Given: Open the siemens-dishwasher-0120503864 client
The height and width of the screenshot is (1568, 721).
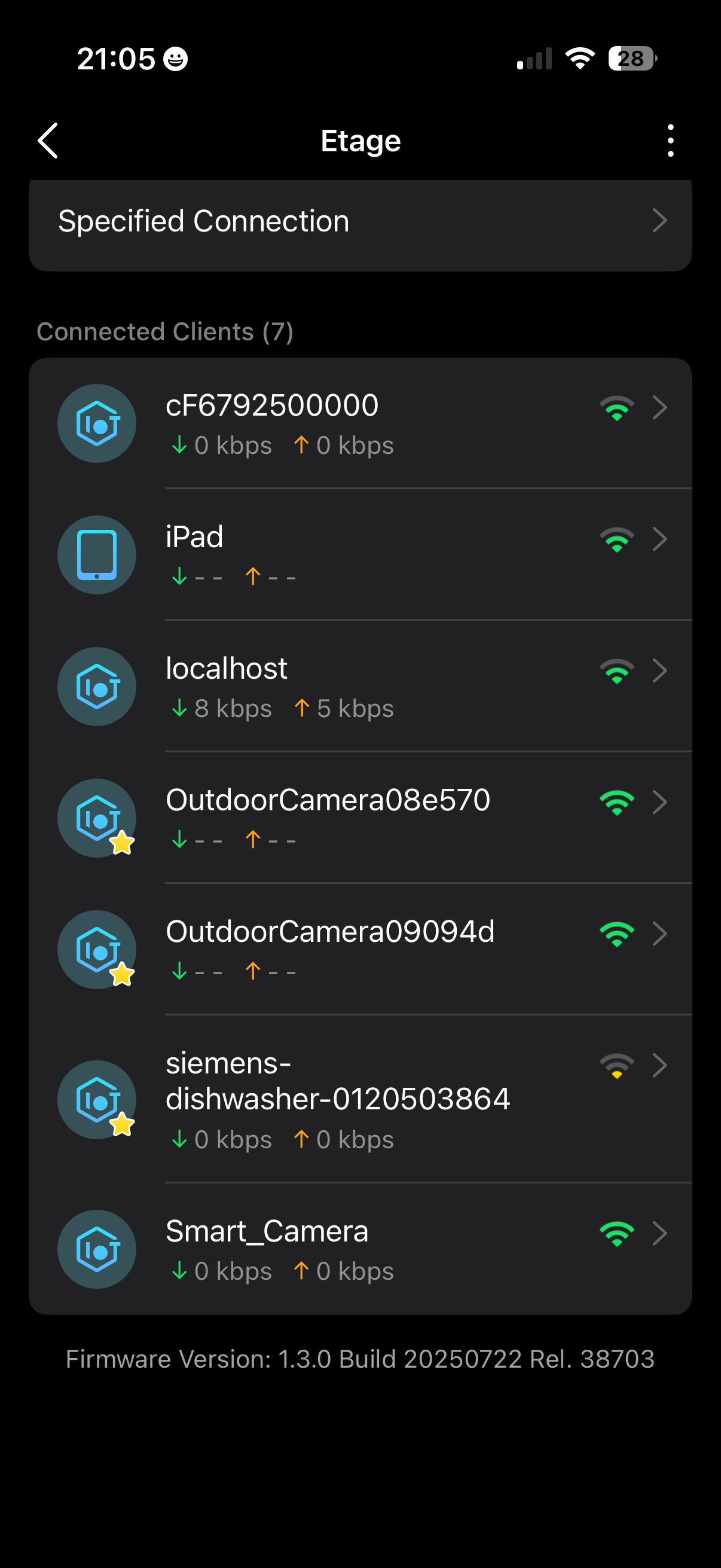Looking at the screenshot, I should 360,1099.
